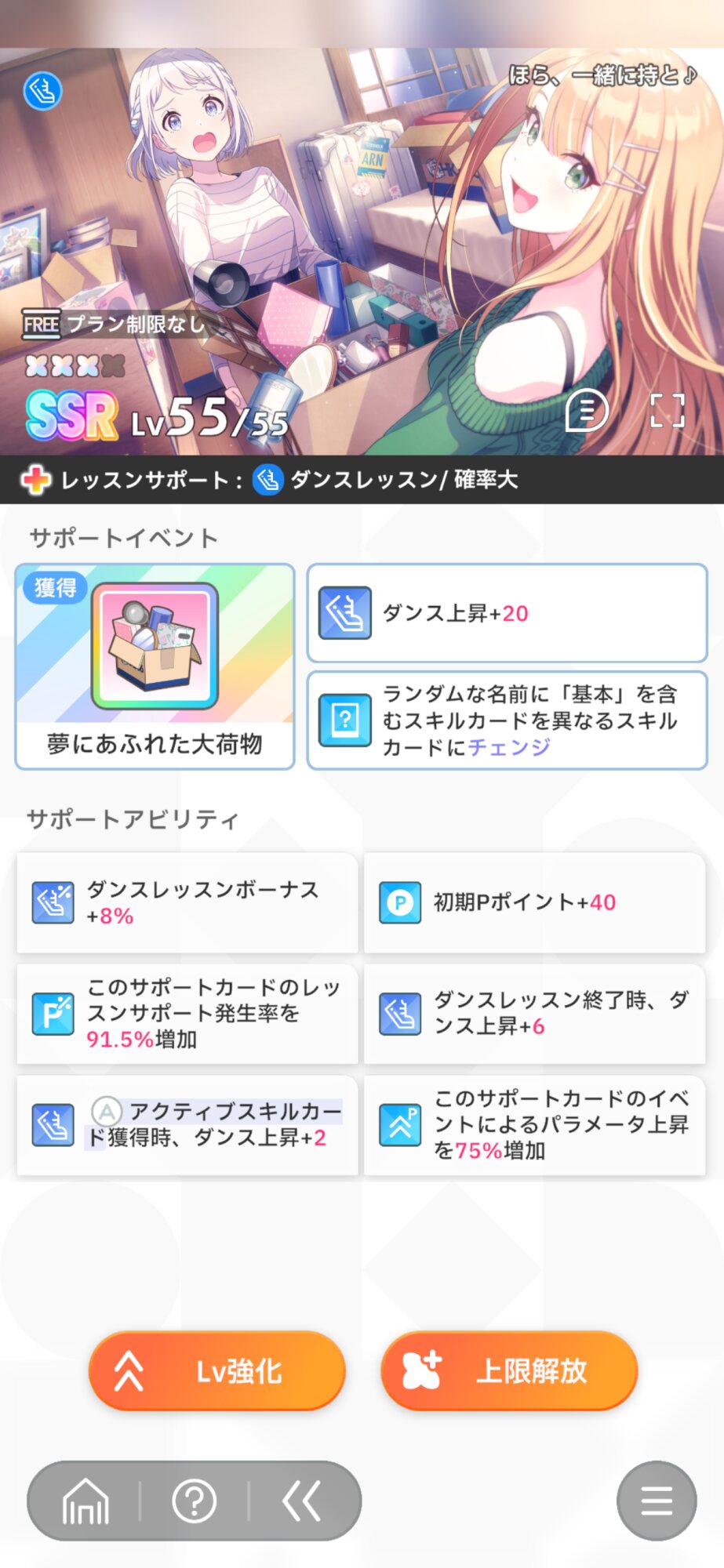Screen dimensions: 724x1568
Task: View ダンスレッスン終了時 ダンス上昇+6 ability
Action: click(534, 1014)
